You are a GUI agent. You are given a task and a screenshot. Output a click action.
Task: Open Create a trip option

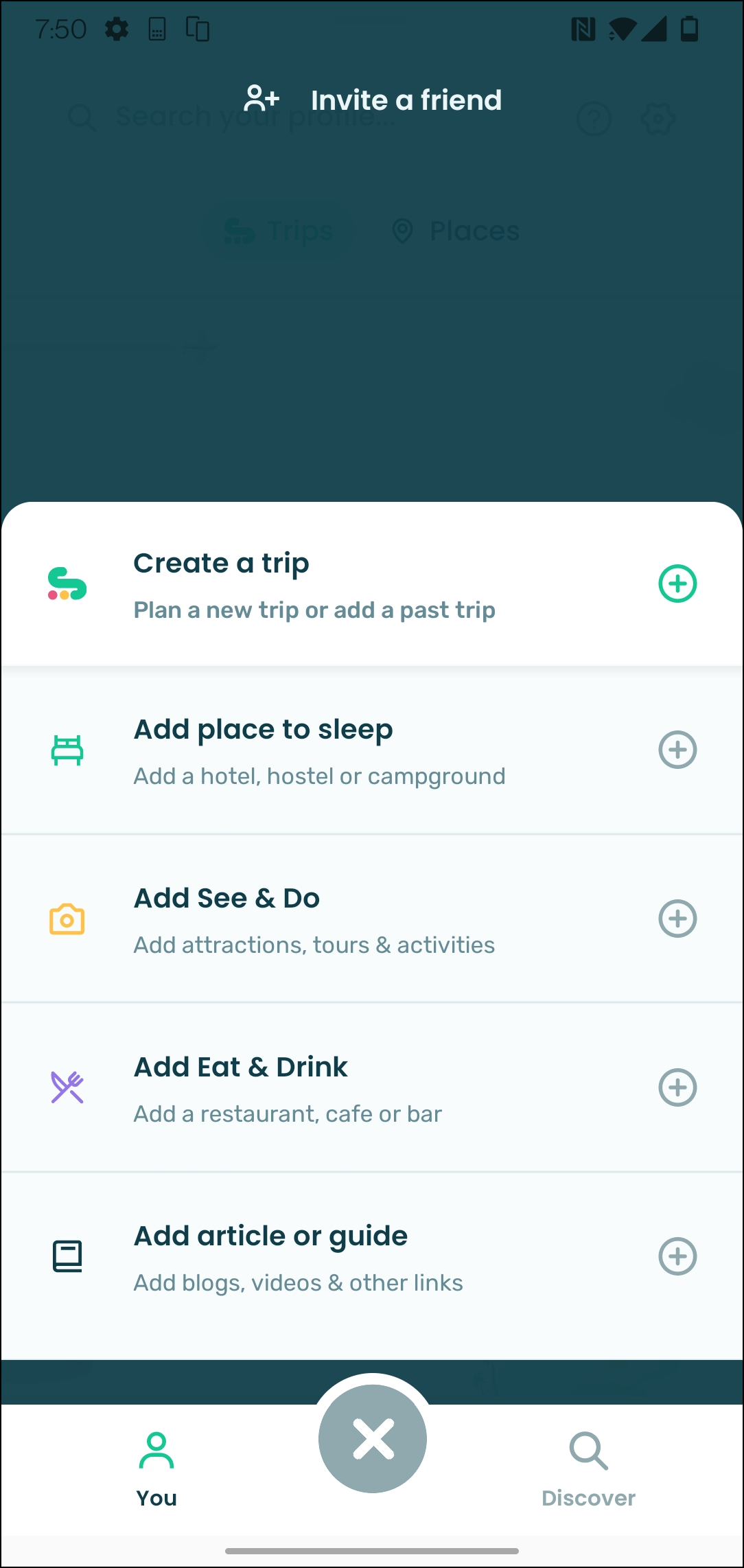coord(371,585)
